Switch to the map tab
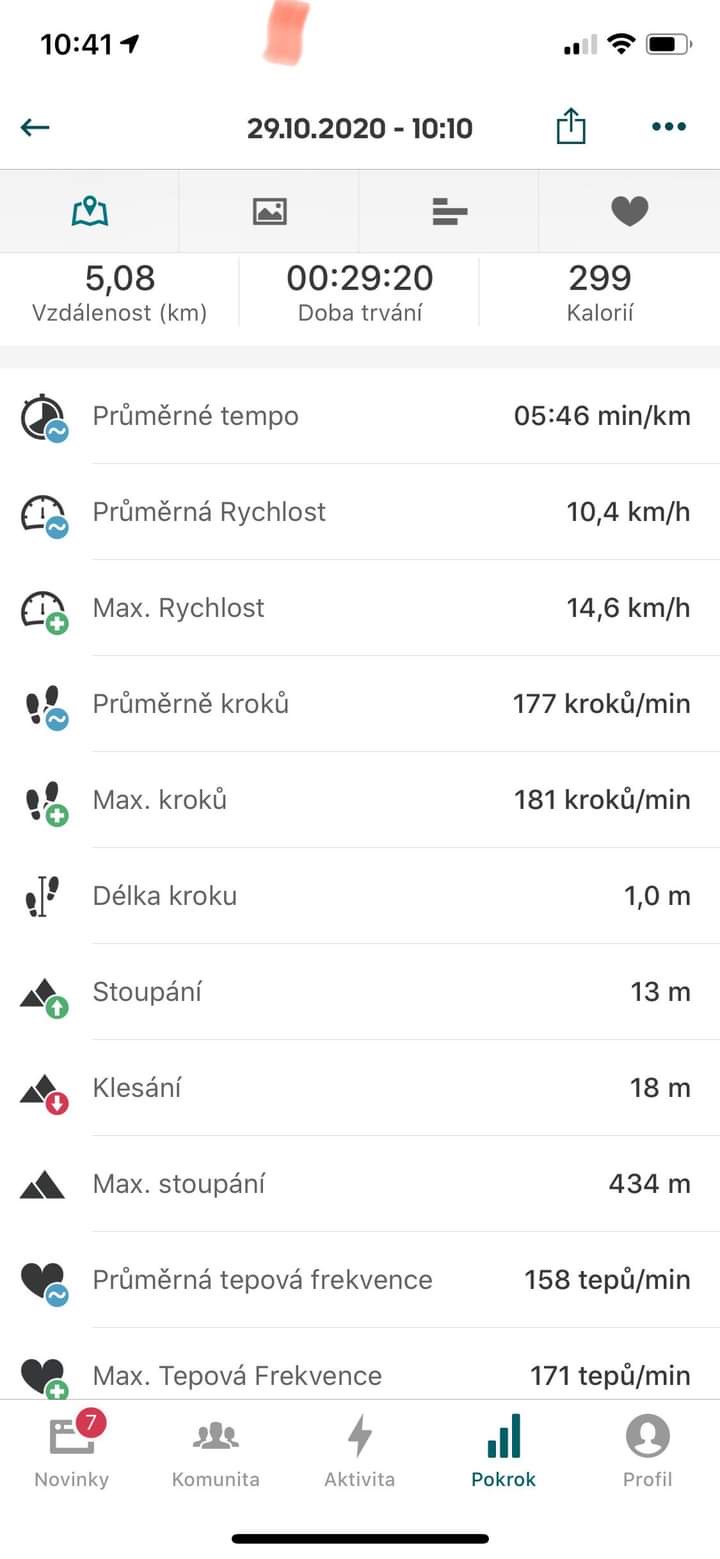The height and width of the screenshot is (1559, 720). 90,211
